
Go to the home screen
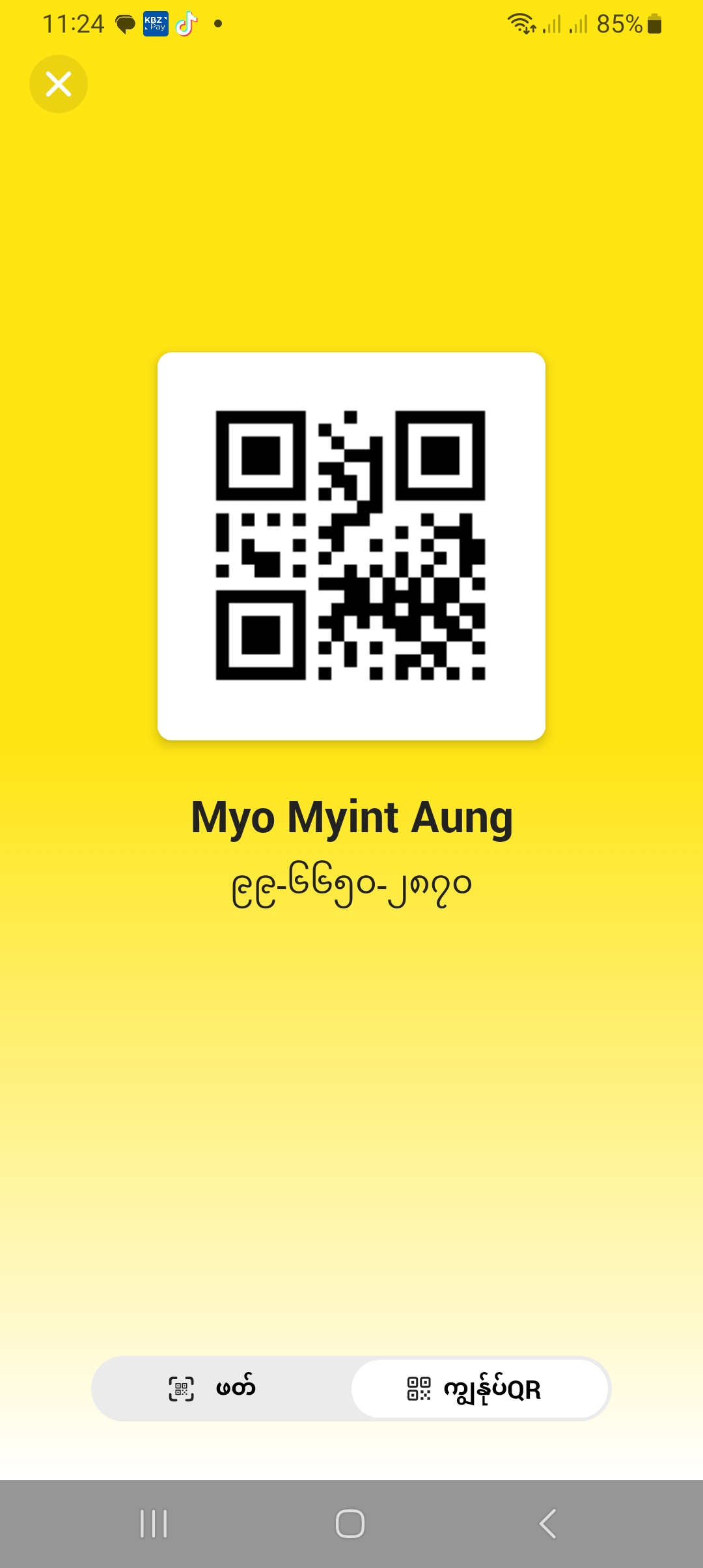pos(350,1524)
